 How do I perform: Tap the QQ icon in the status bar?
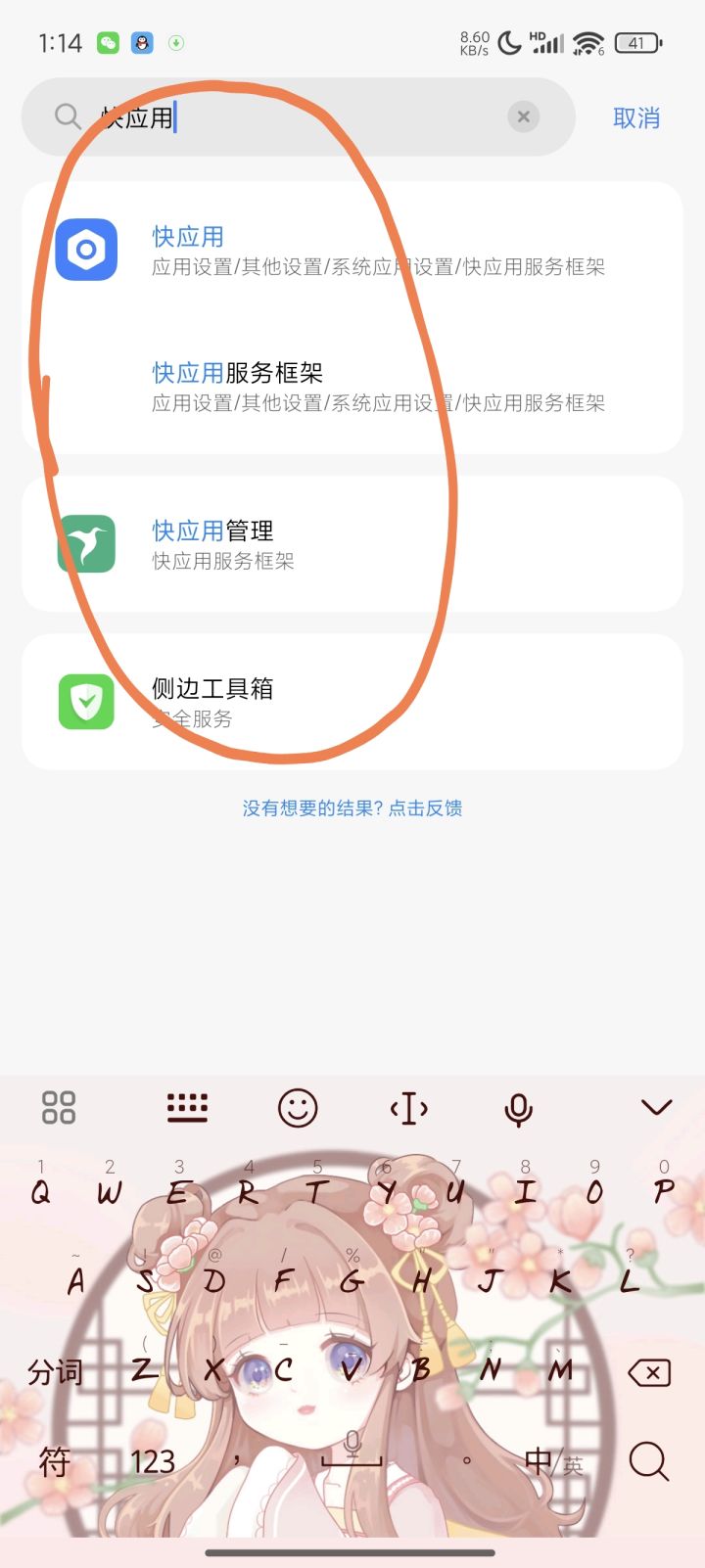pyautogui.click(x=141, y=43)
